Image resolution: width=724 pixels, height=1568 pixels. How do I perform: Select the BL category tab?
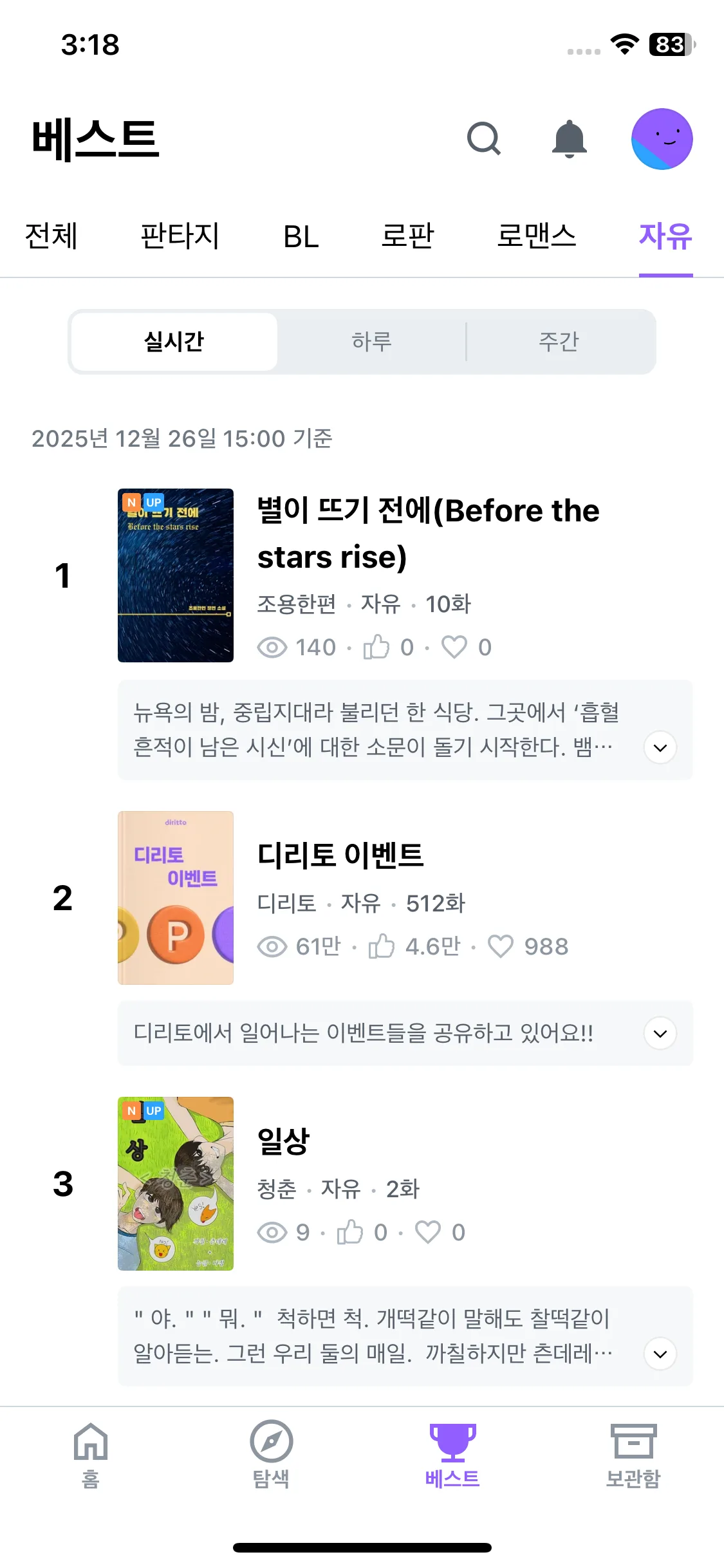pyautogui.click(x=301, y=236)
